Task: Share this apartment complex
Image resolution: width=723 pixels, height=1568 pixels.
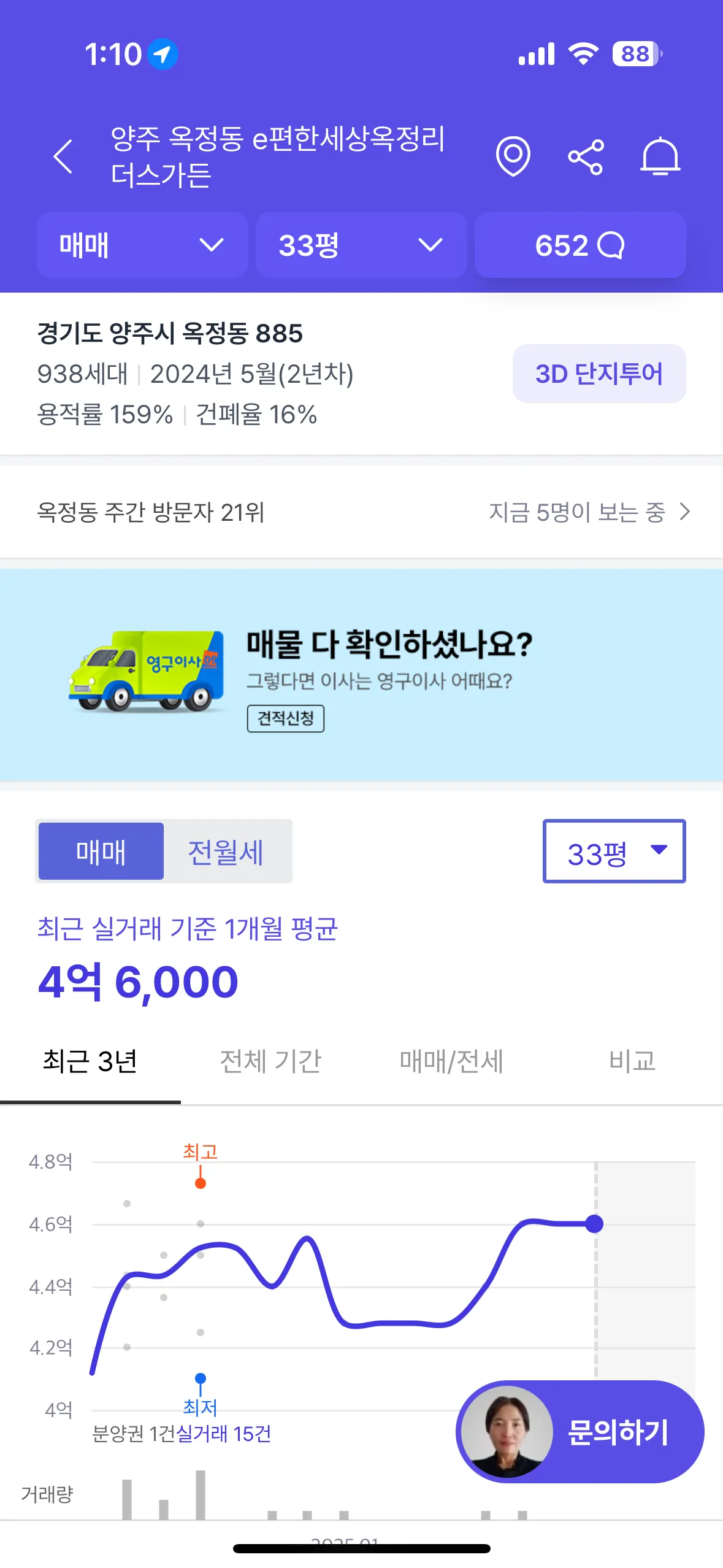Action: point(586,158)
